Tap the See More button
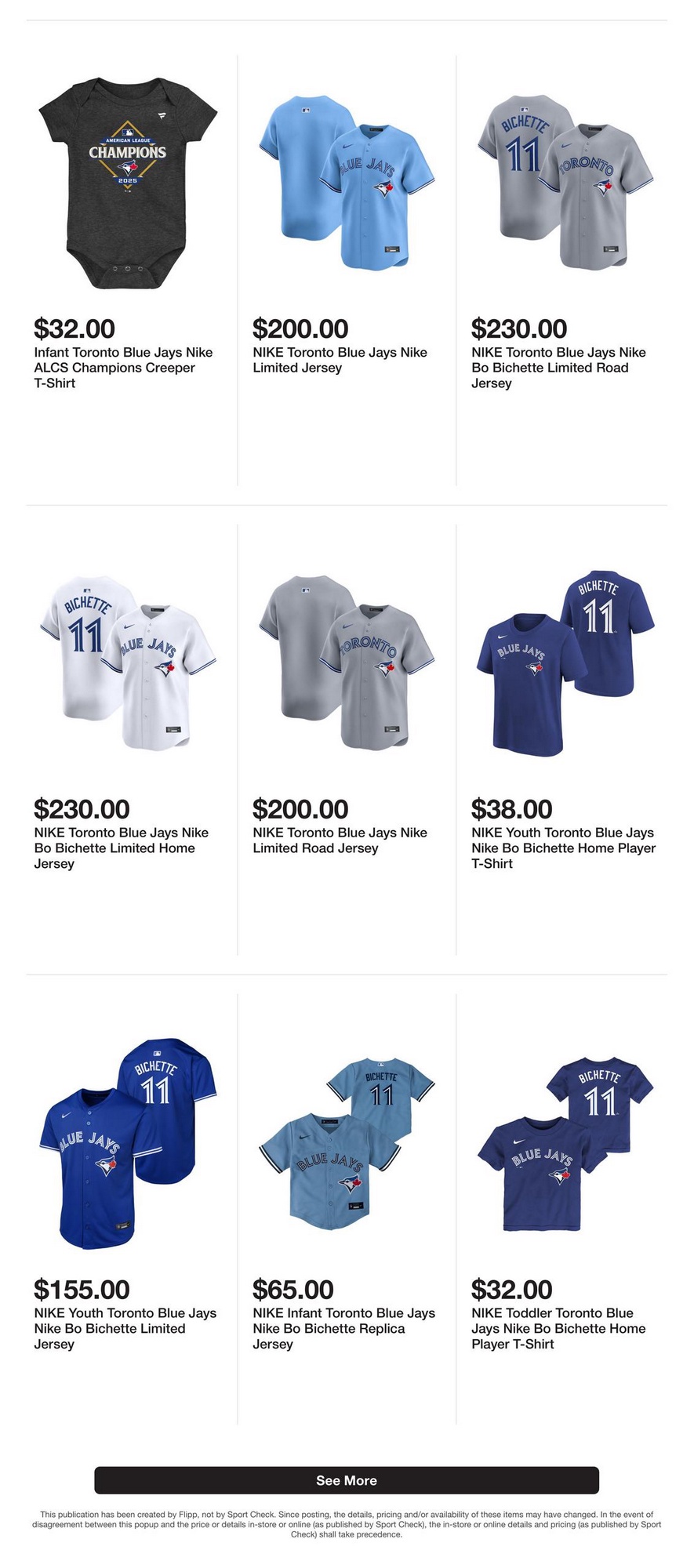Screen dimensions: 694x1568 click(346, 1480)
